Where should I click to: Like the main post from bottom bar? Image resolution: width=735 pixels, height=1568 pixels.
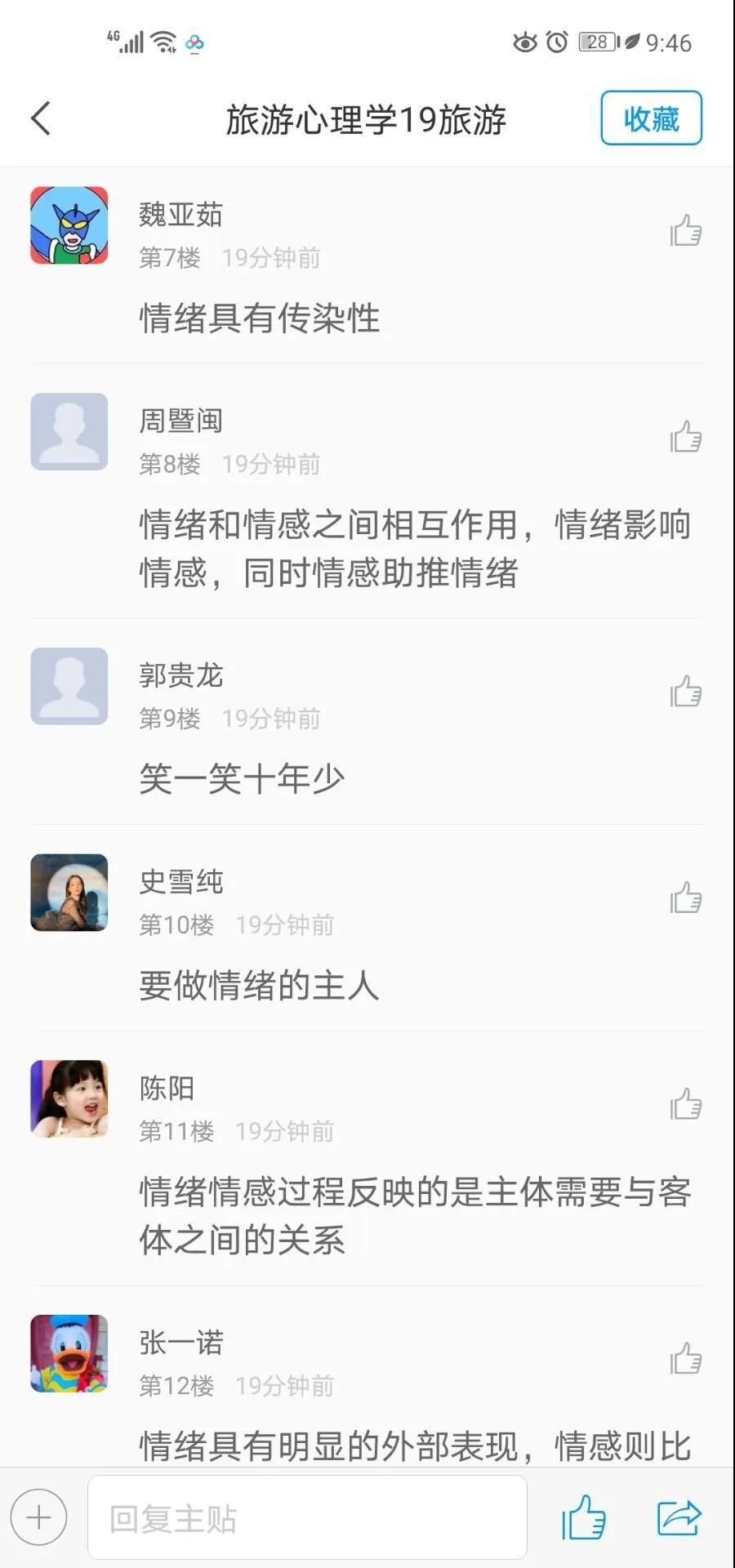[584, 1517]
